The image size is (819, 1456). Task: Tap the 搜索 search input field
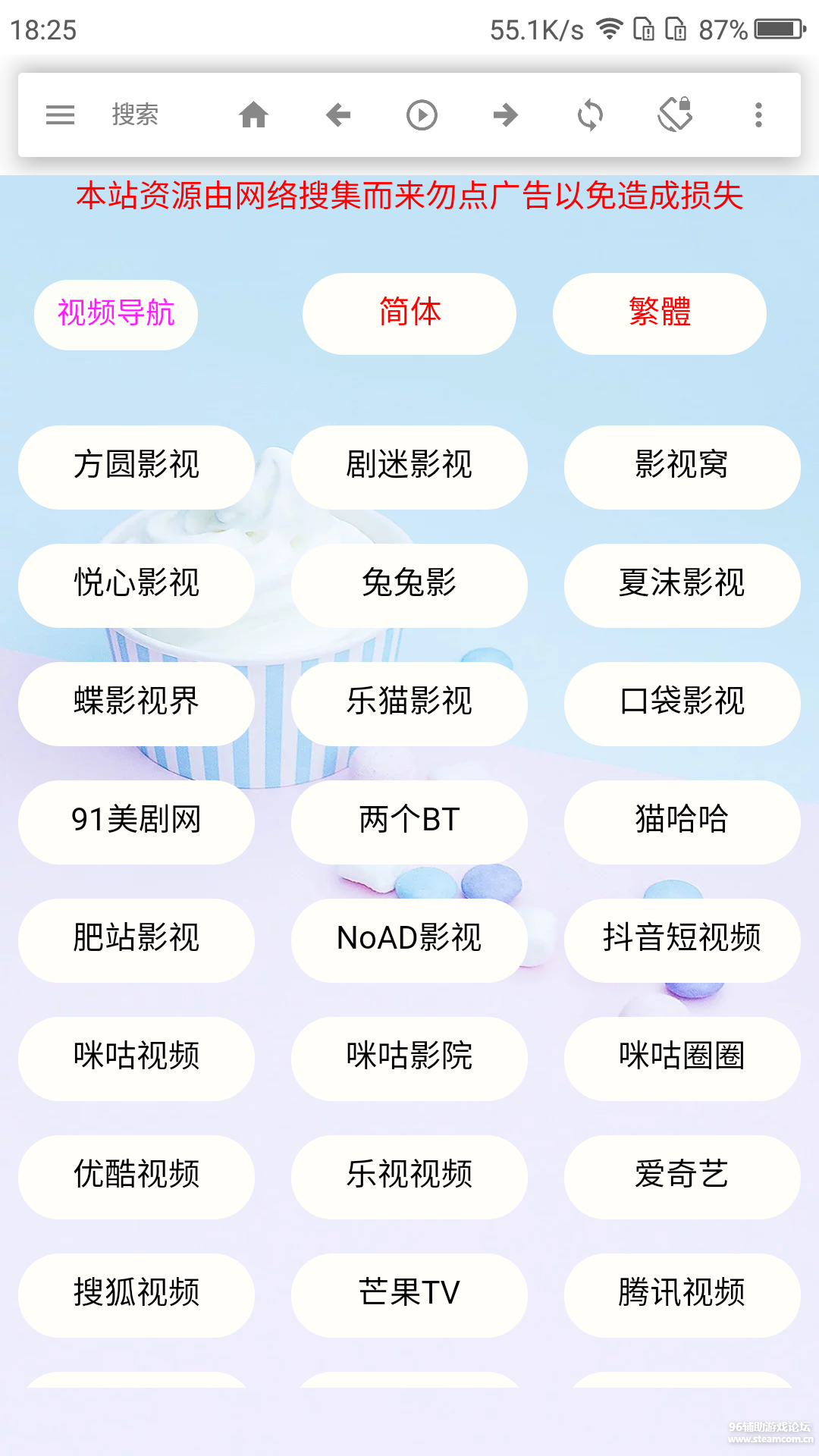tap(136, 115)
